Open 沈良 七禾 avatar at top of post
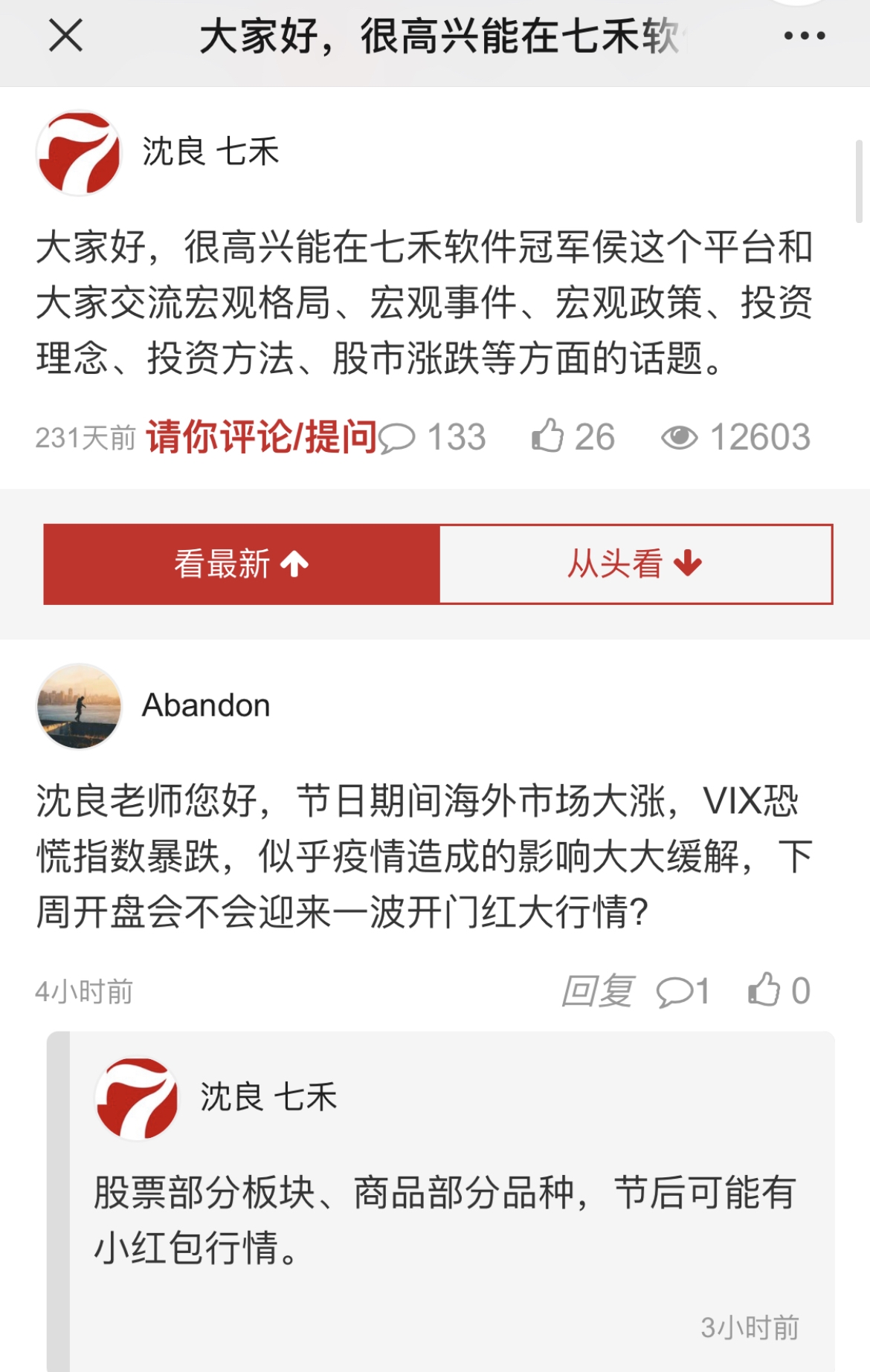 pos(79,153)
